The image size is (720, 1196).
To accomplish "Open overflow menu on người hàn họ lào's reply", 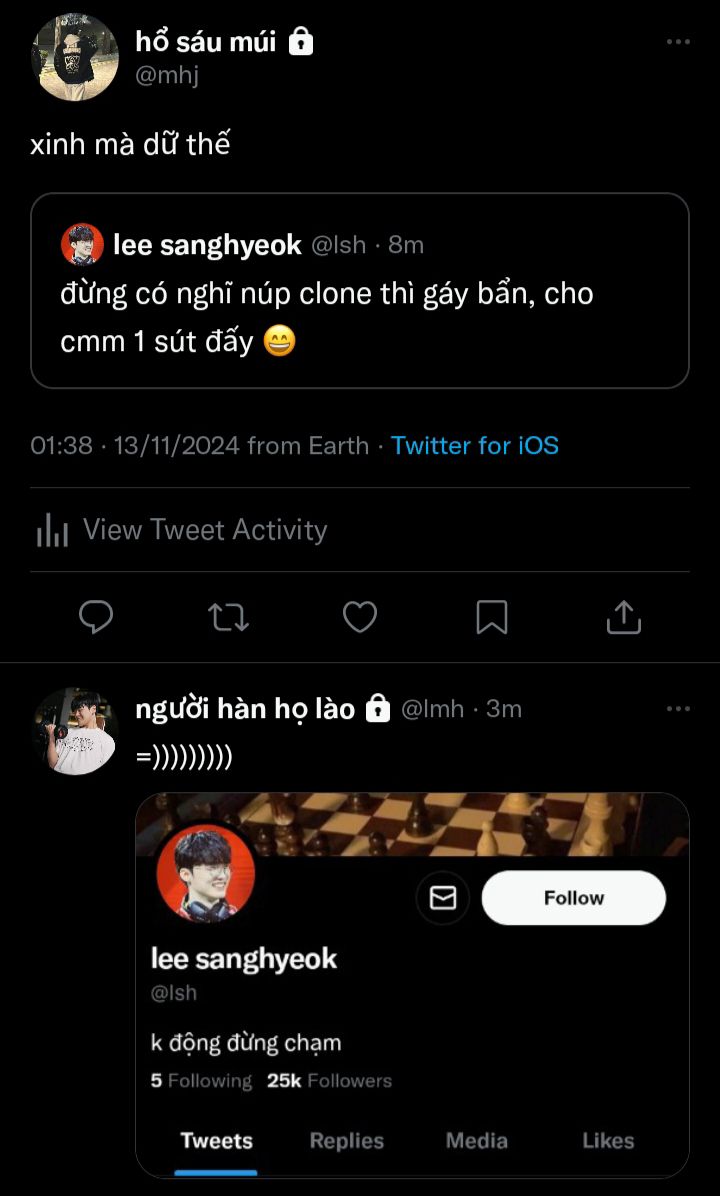I will pos(678,709).
